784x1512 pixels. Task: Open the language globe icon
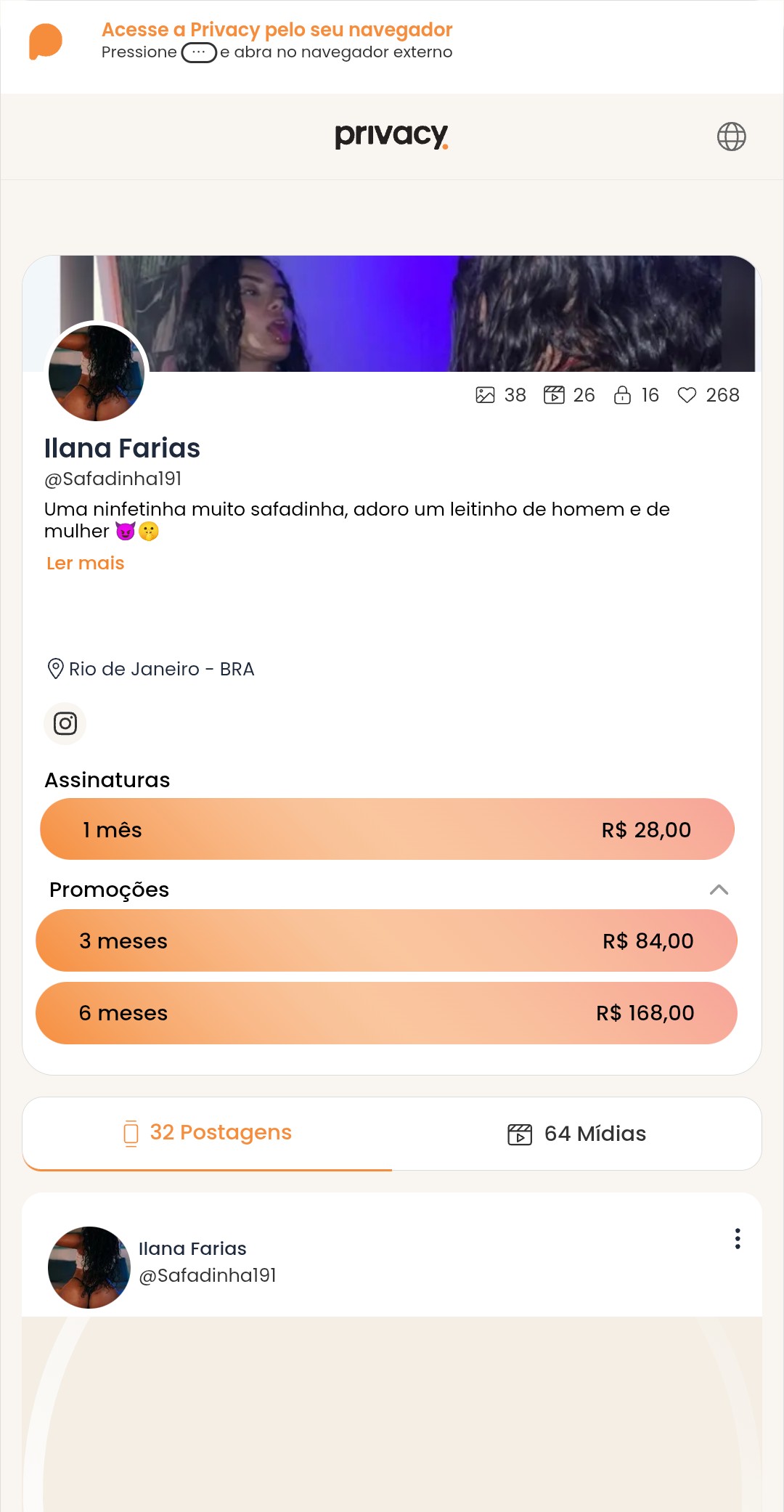pyautogui.click(x=731, y=137)
